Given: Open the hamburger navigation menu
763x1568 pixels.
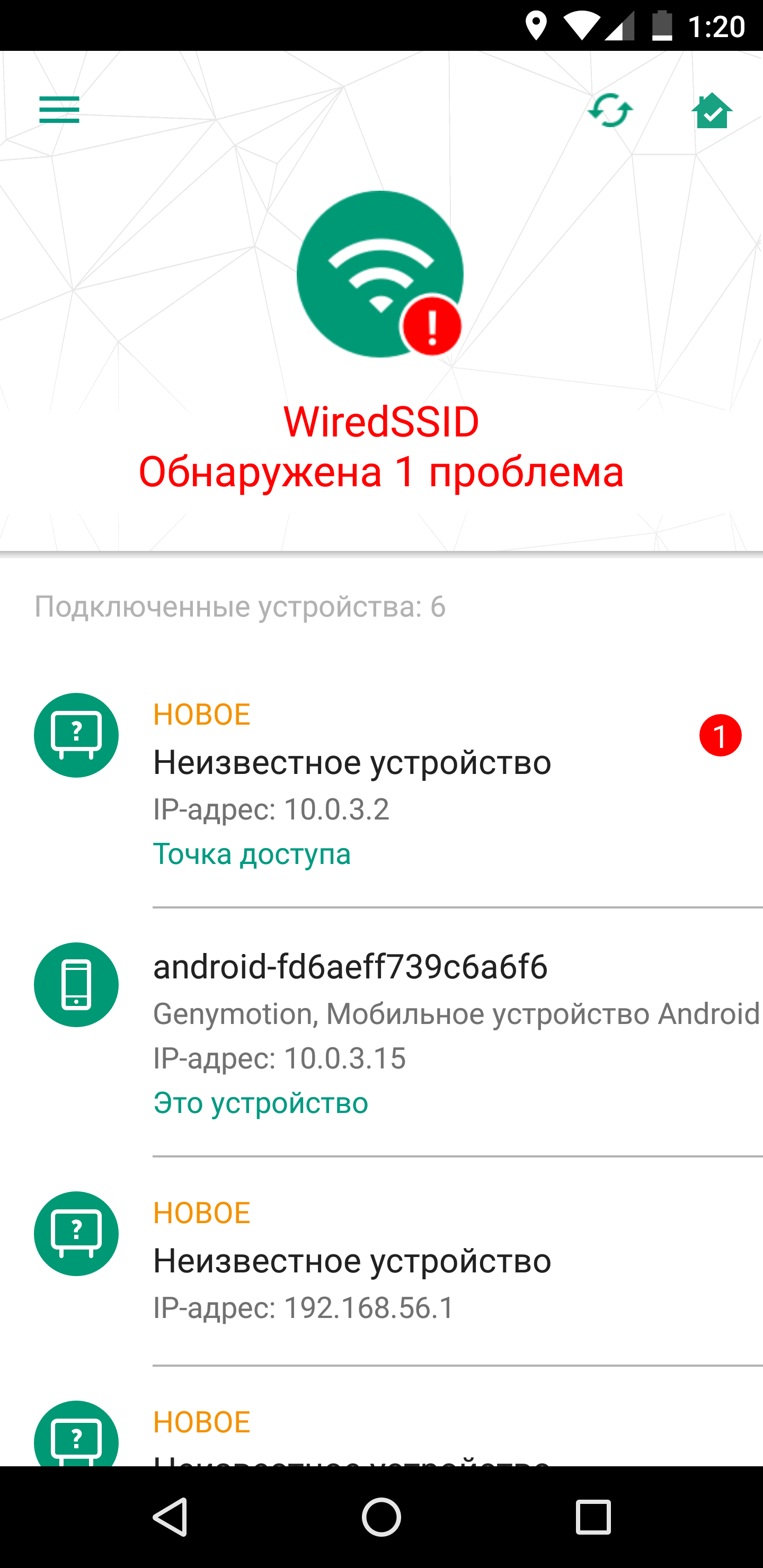Looking at the screenshot, I should click(x=59, y=110).
